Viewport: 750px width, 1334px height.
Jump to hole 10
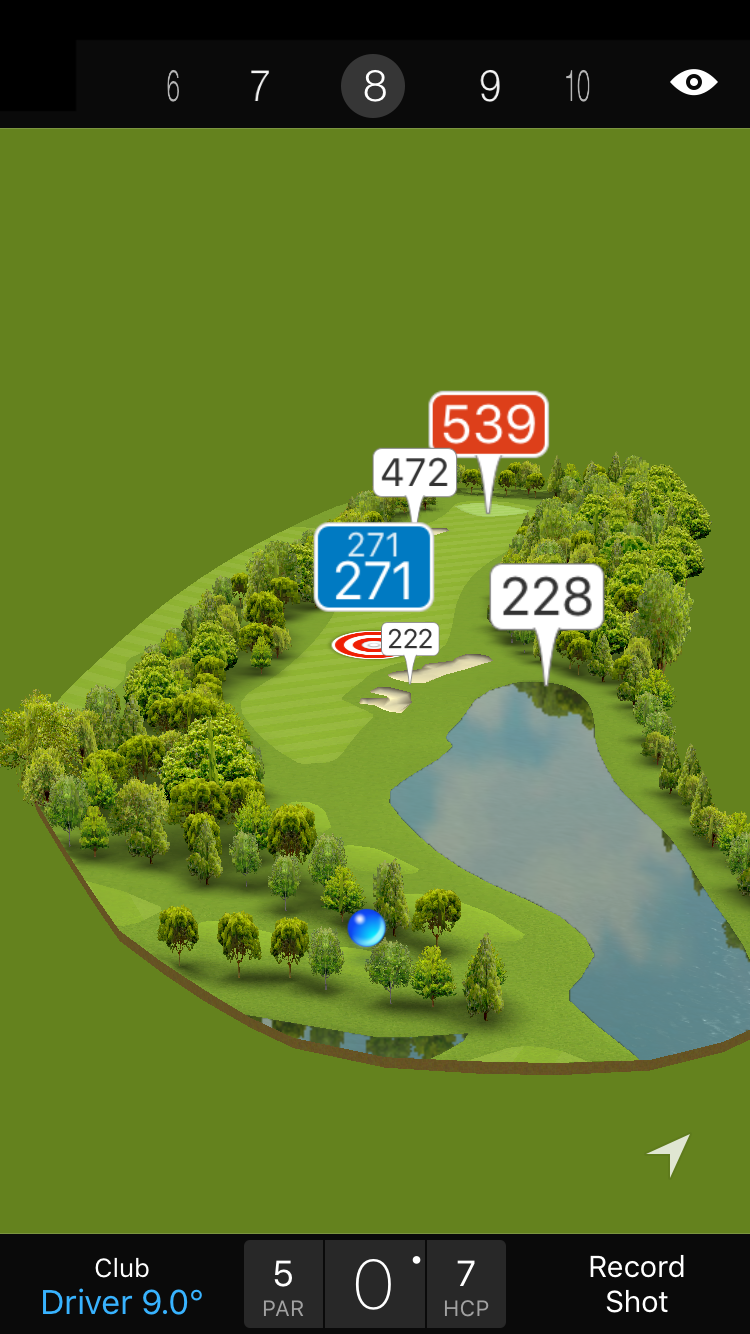click(577, 87)
